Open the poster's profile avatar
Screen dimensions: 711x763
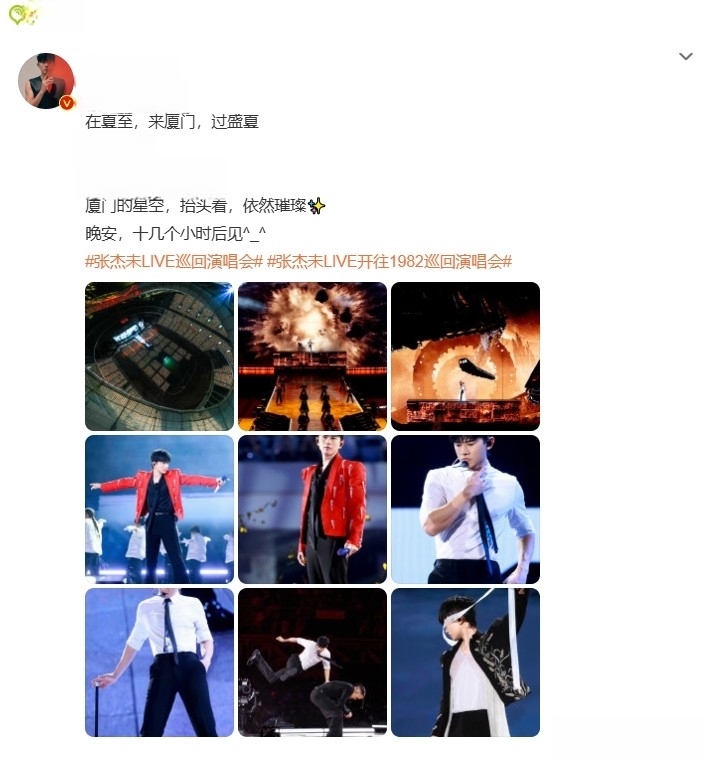(46, 81)
